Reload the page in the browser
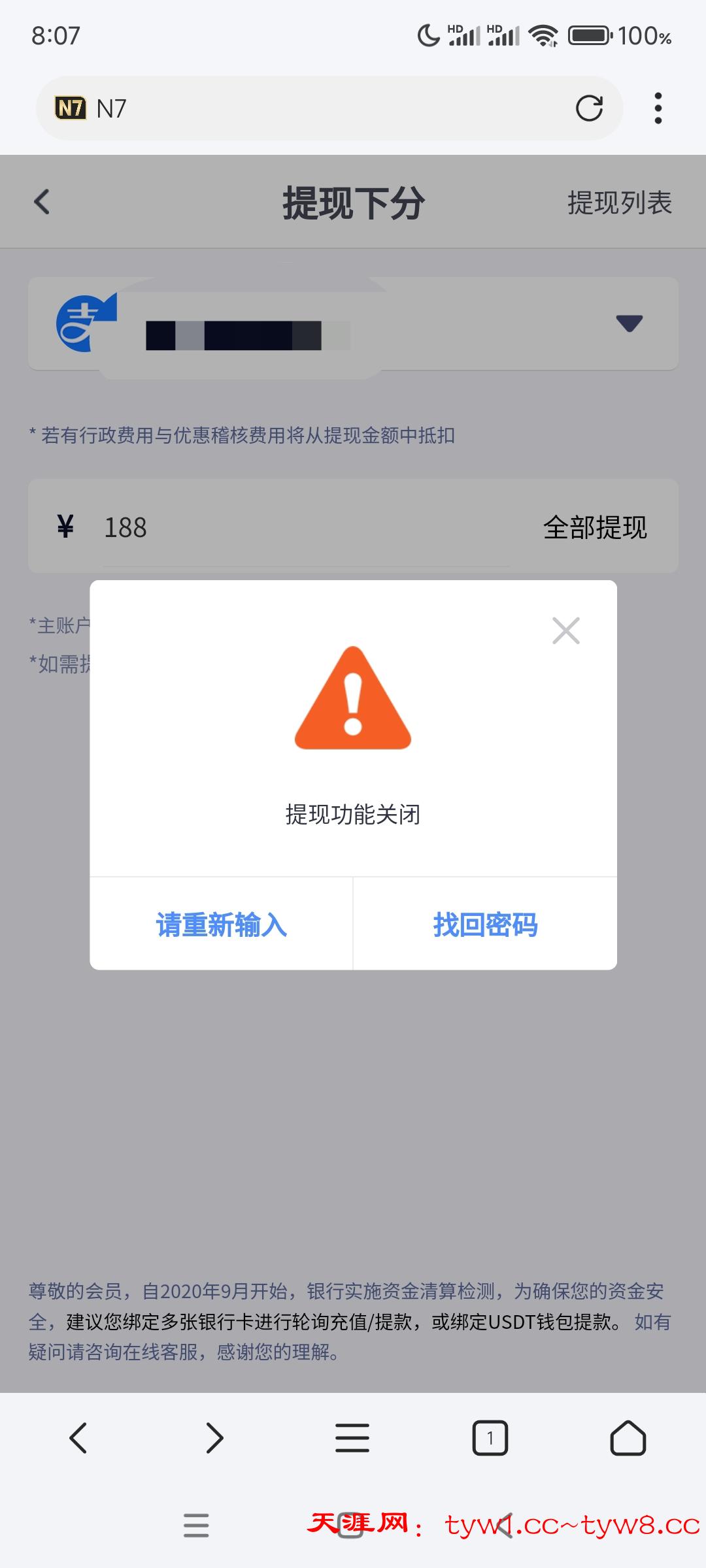 point(589,108)
